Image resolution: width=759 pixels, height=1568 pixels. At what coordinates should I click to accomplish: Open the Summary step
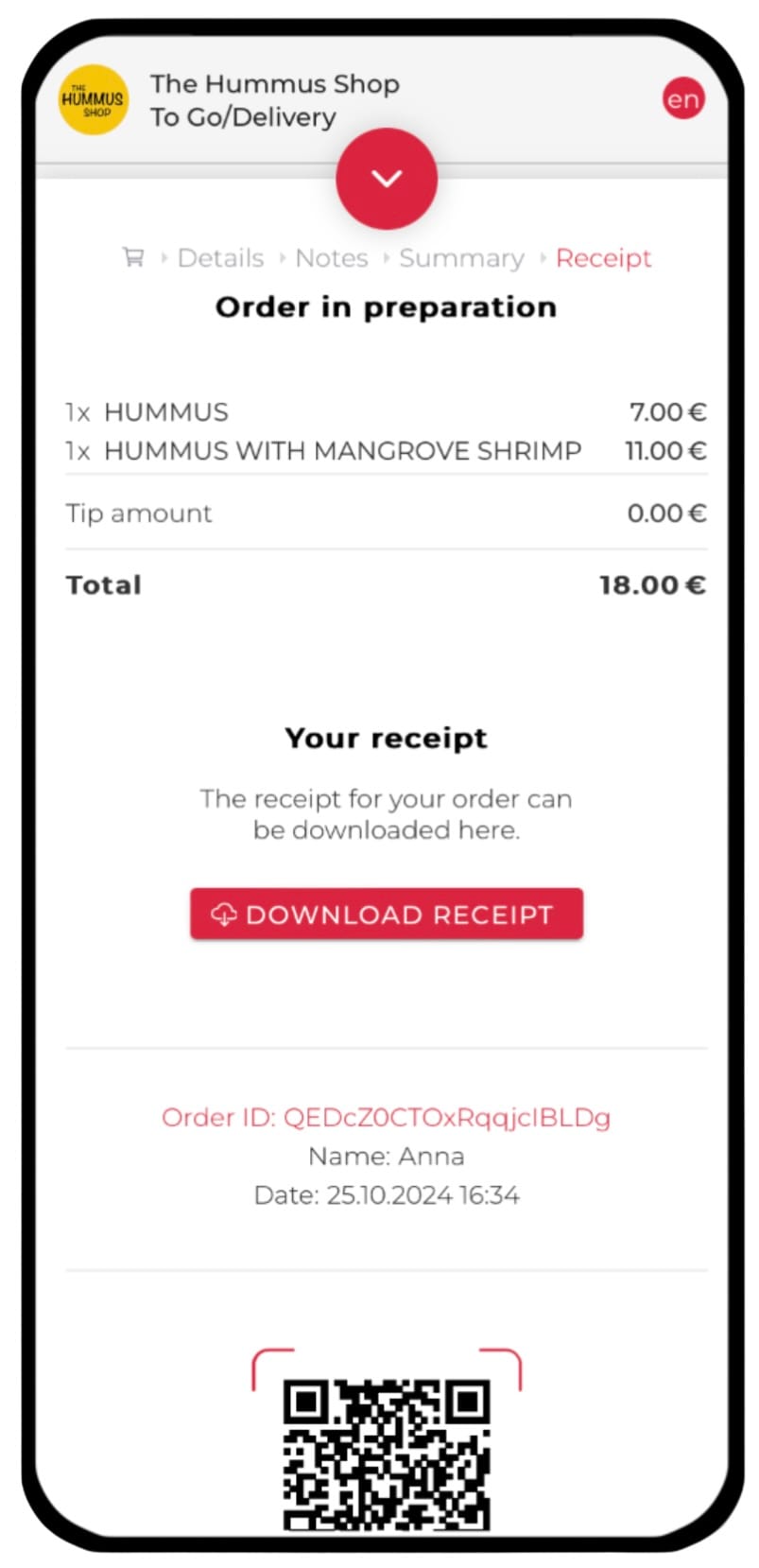(461, 258)
